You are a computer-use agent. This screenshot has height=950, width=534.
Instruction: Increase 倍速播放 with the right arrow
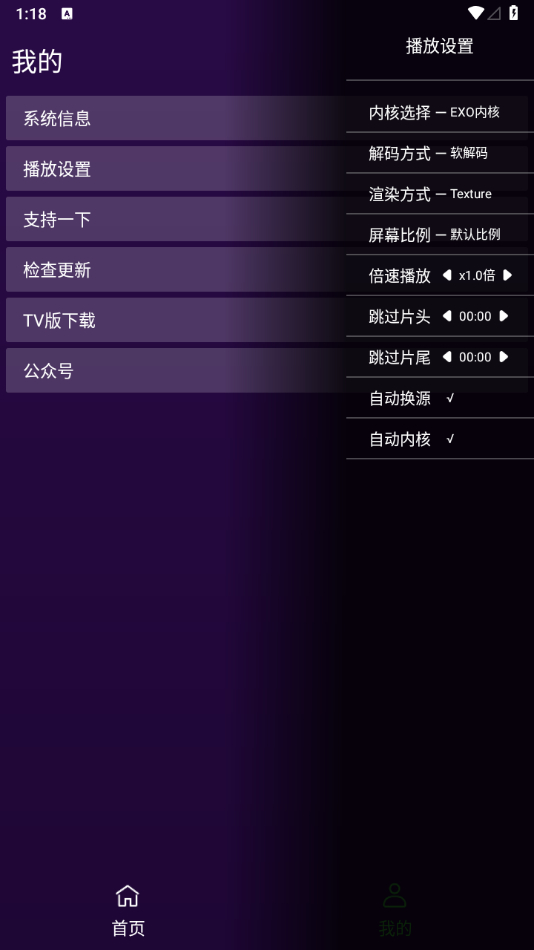pyautogui.click(x=507, y=275)
